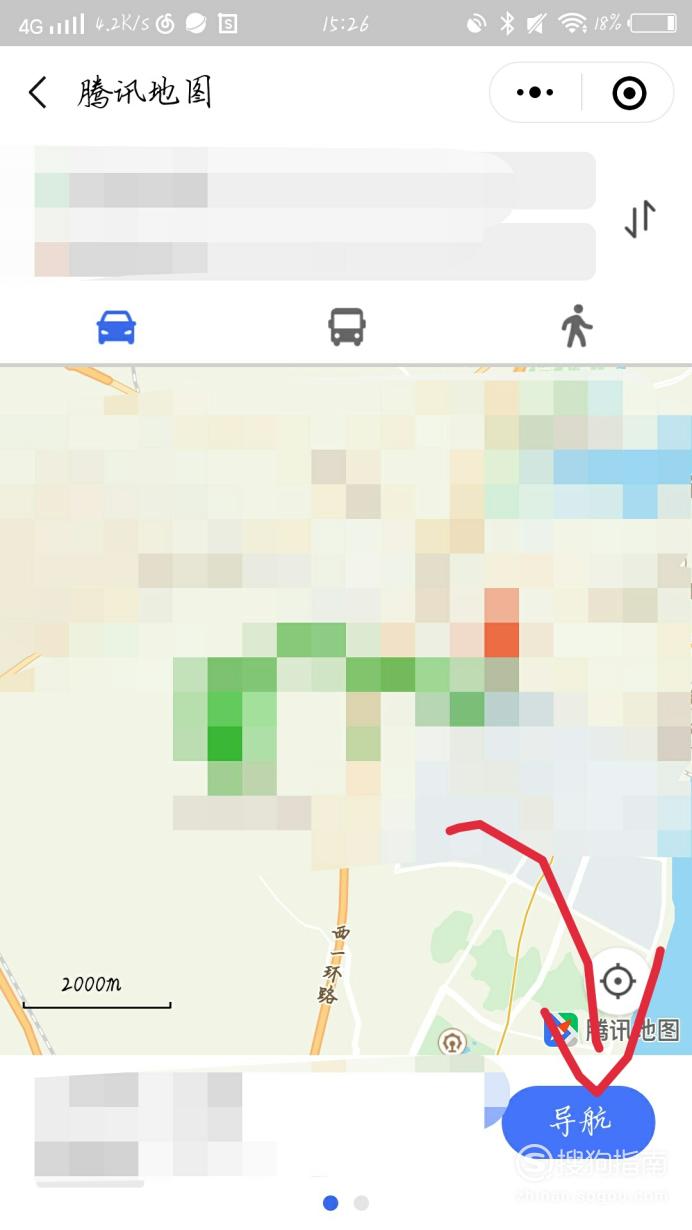The width and height of the screenshot is (692, 1230).
Task: Center map on my current location
Action: tap(618, 981)
